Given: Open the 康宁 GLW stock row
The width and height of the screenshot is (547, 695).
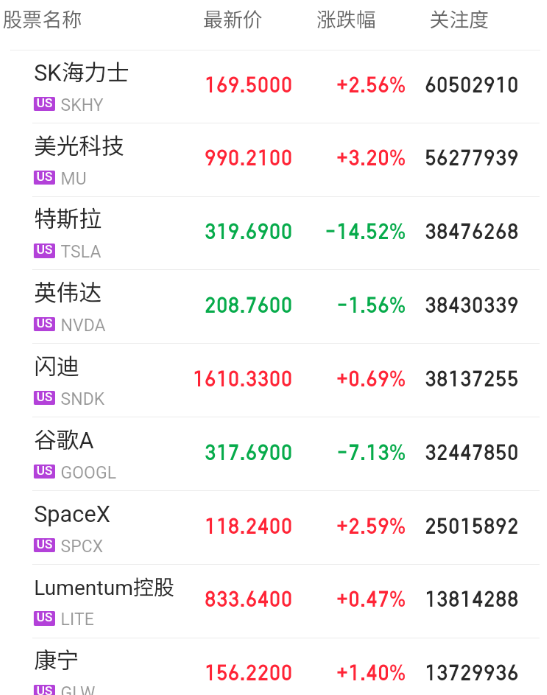Looking at the screenshot, I should click(274, 667).
